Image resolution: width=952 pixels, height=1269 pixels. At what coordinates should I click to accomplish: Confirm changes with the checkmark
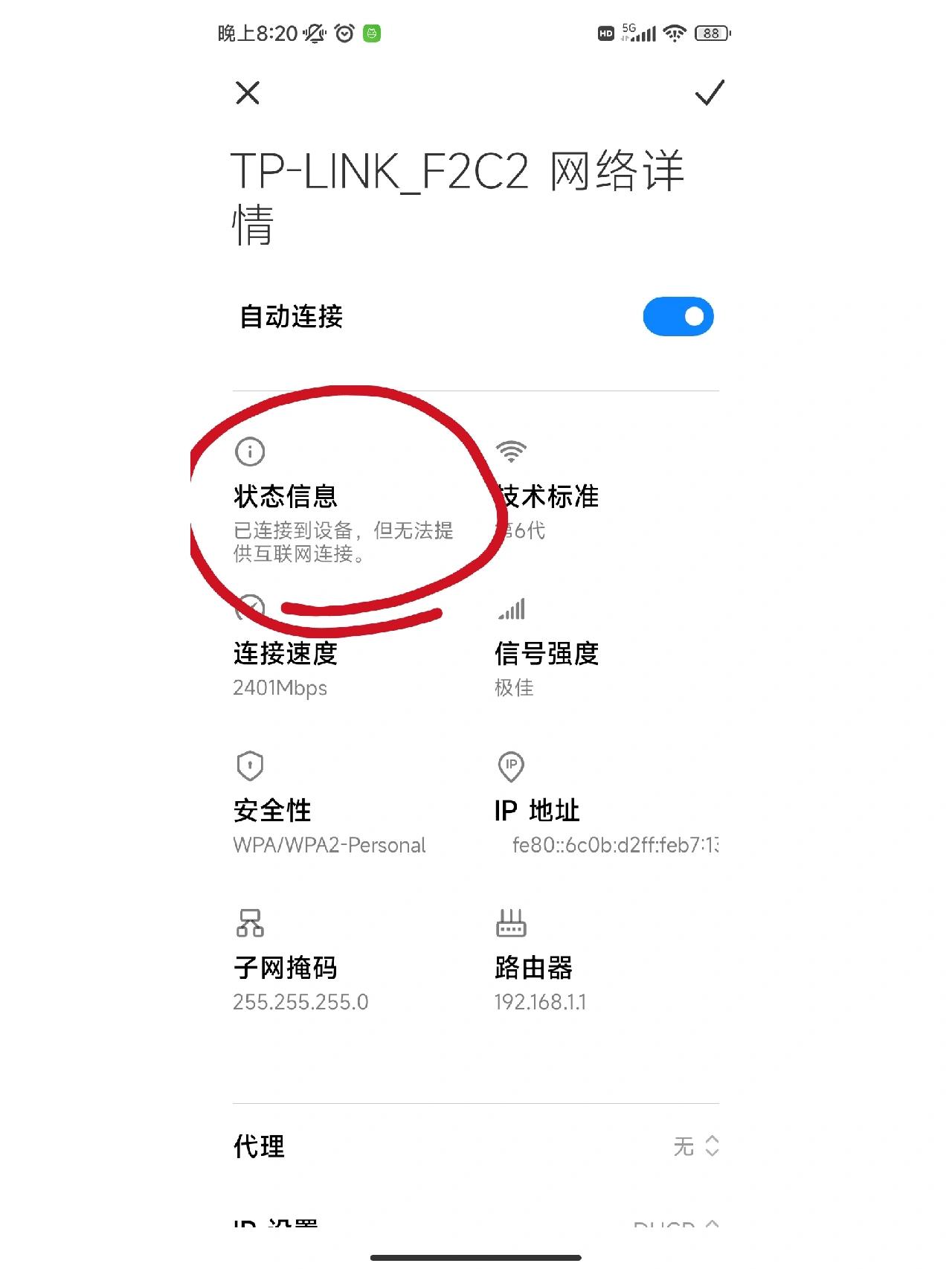[x=708, y=92]
